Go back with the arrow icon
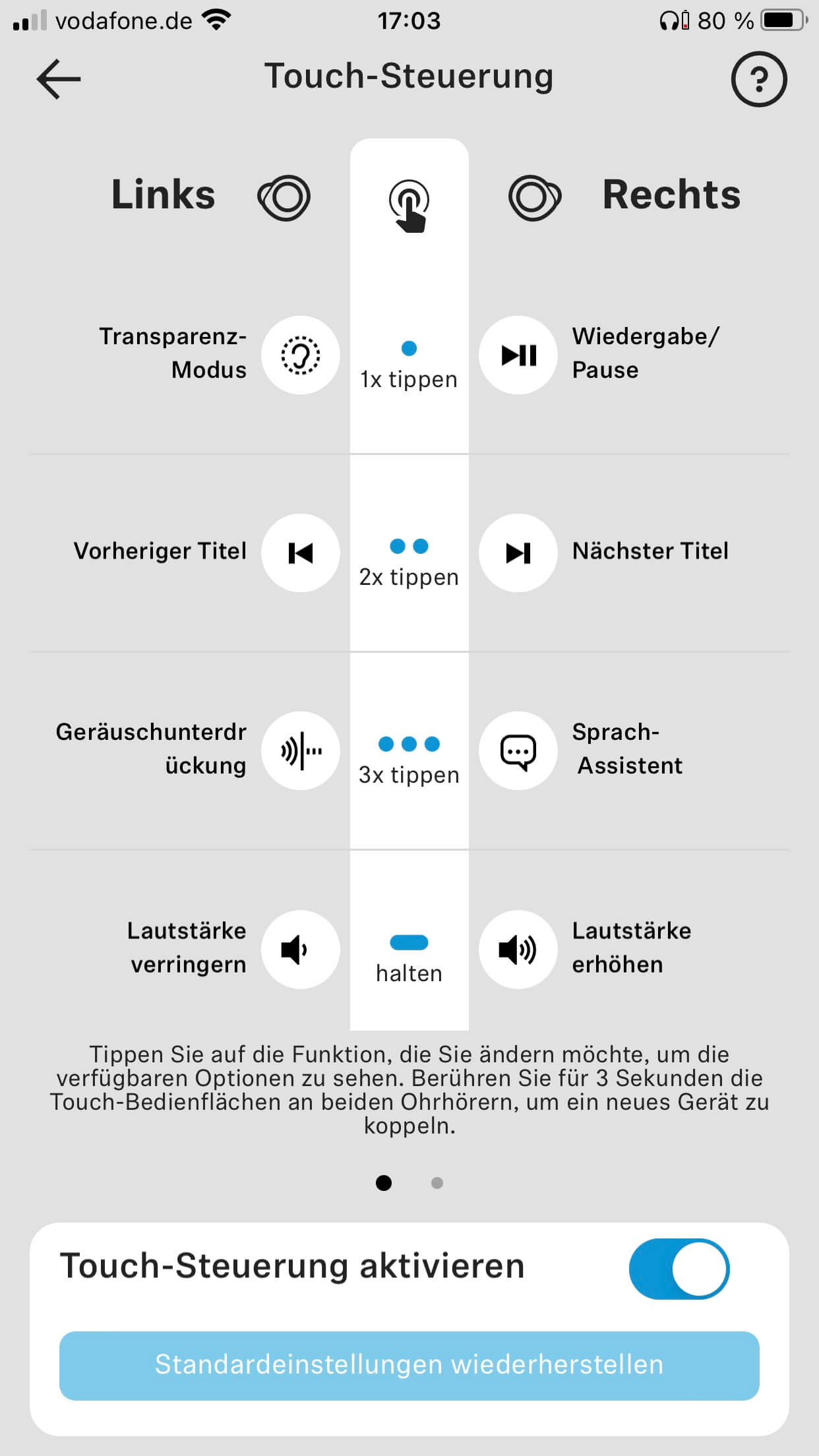 pyautogui.click(x=59, y=79)
